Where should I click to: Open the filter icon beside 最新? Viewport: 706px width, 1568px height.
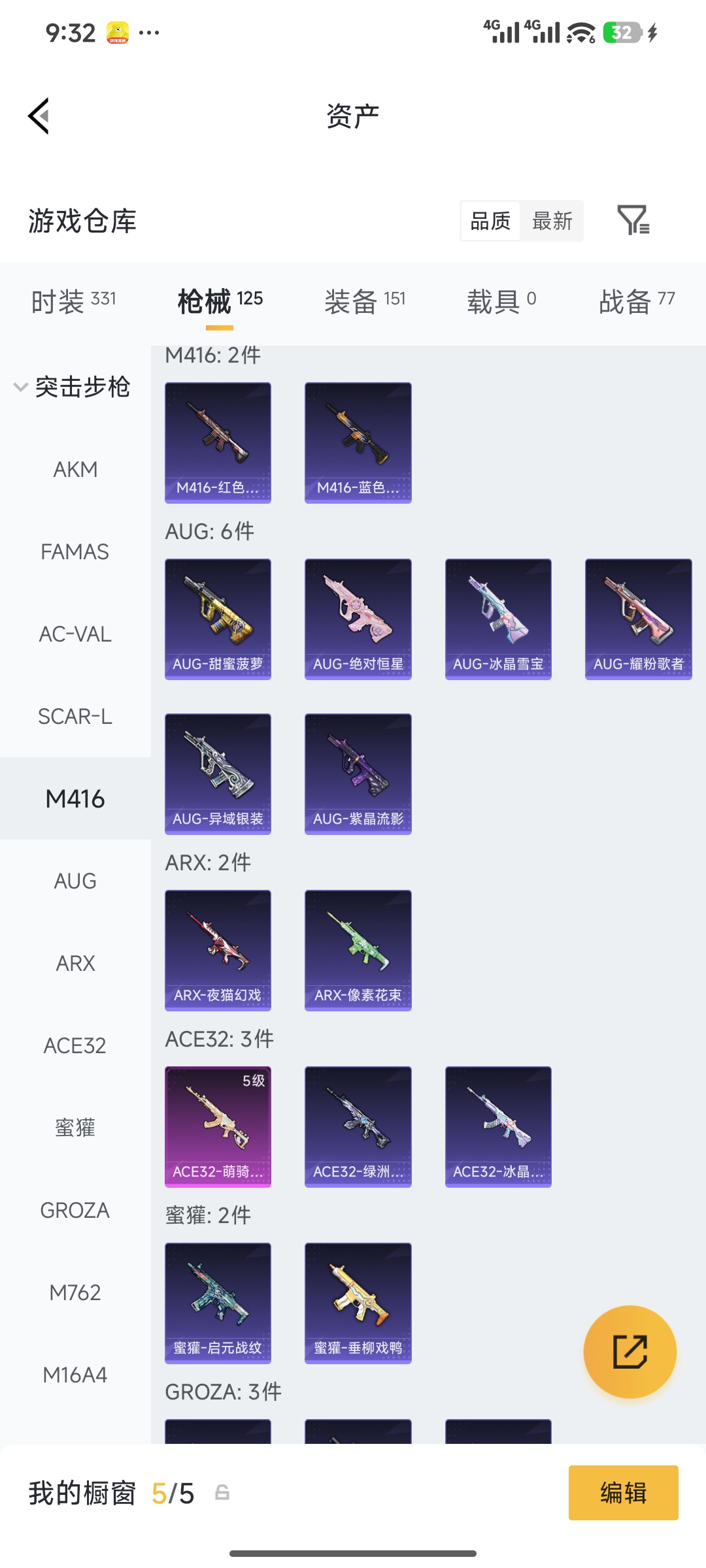(633, 220)
